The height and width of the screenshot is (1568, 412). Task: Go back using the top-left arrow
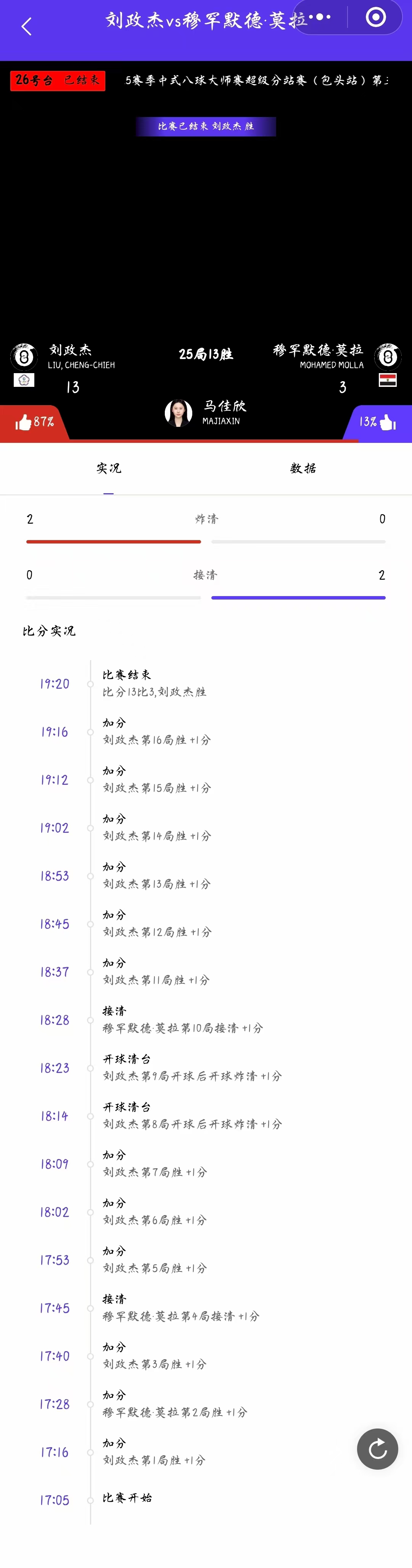pyautogui.click(x=26, y=27)
